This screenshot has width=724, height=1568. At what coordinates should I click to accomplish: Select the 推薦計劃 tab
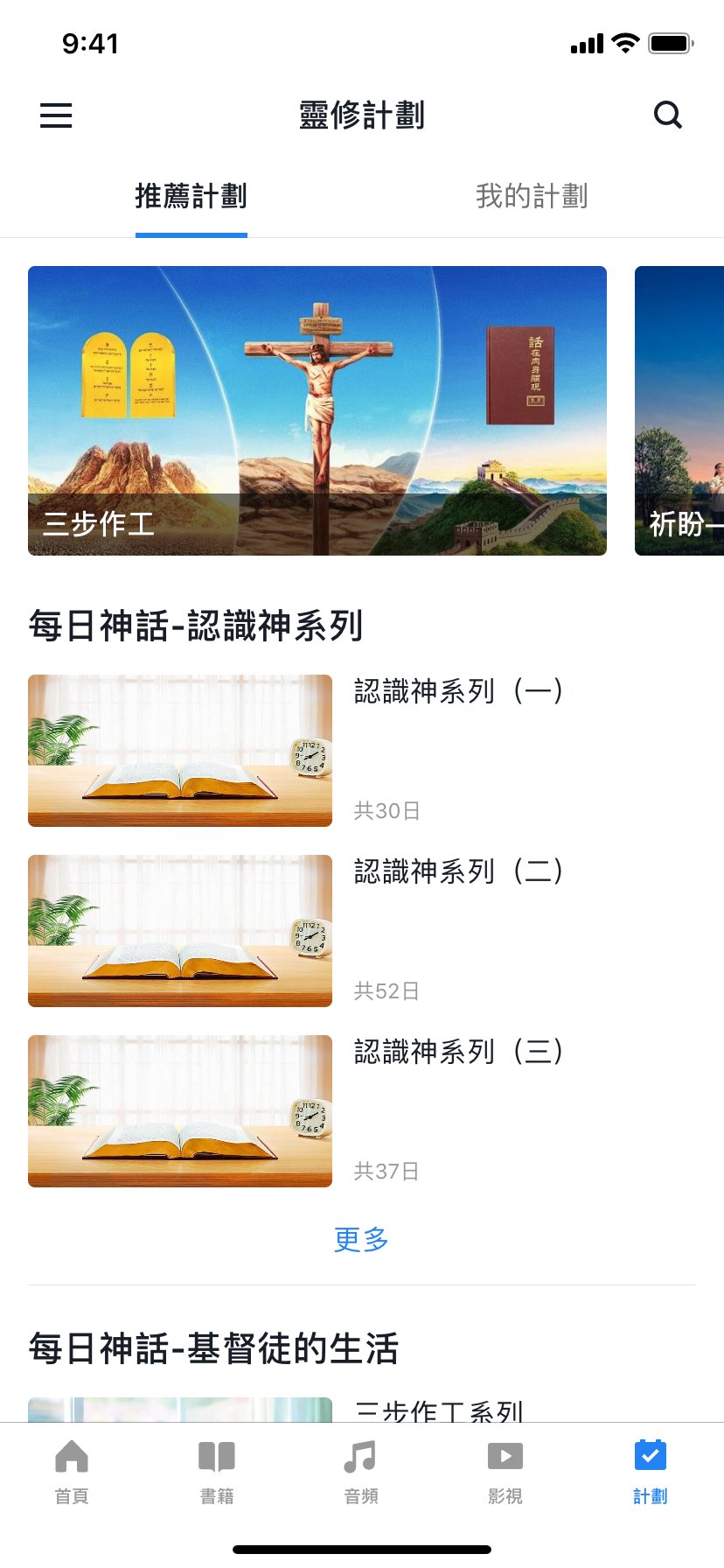(x=191, y=196)
